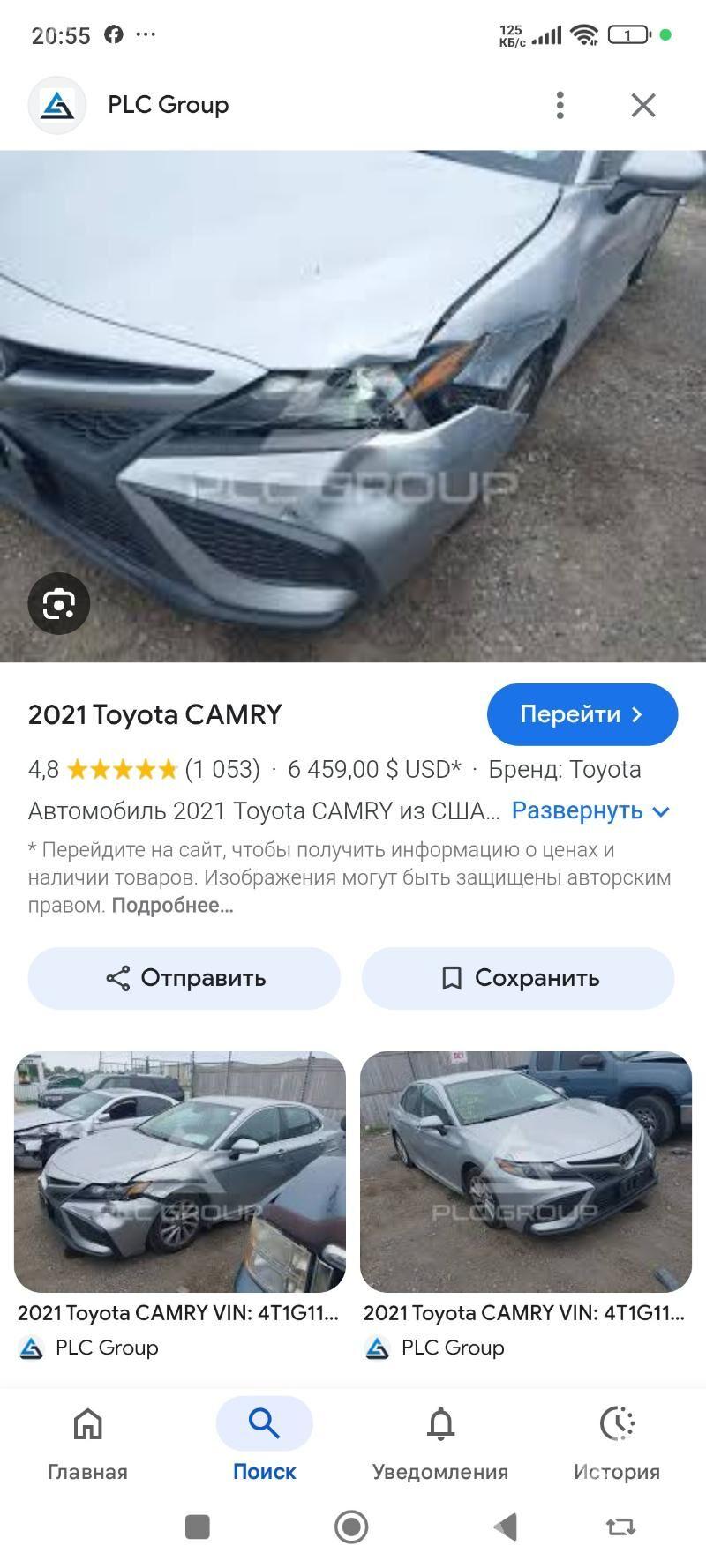Share the image via Отправить

184,978
